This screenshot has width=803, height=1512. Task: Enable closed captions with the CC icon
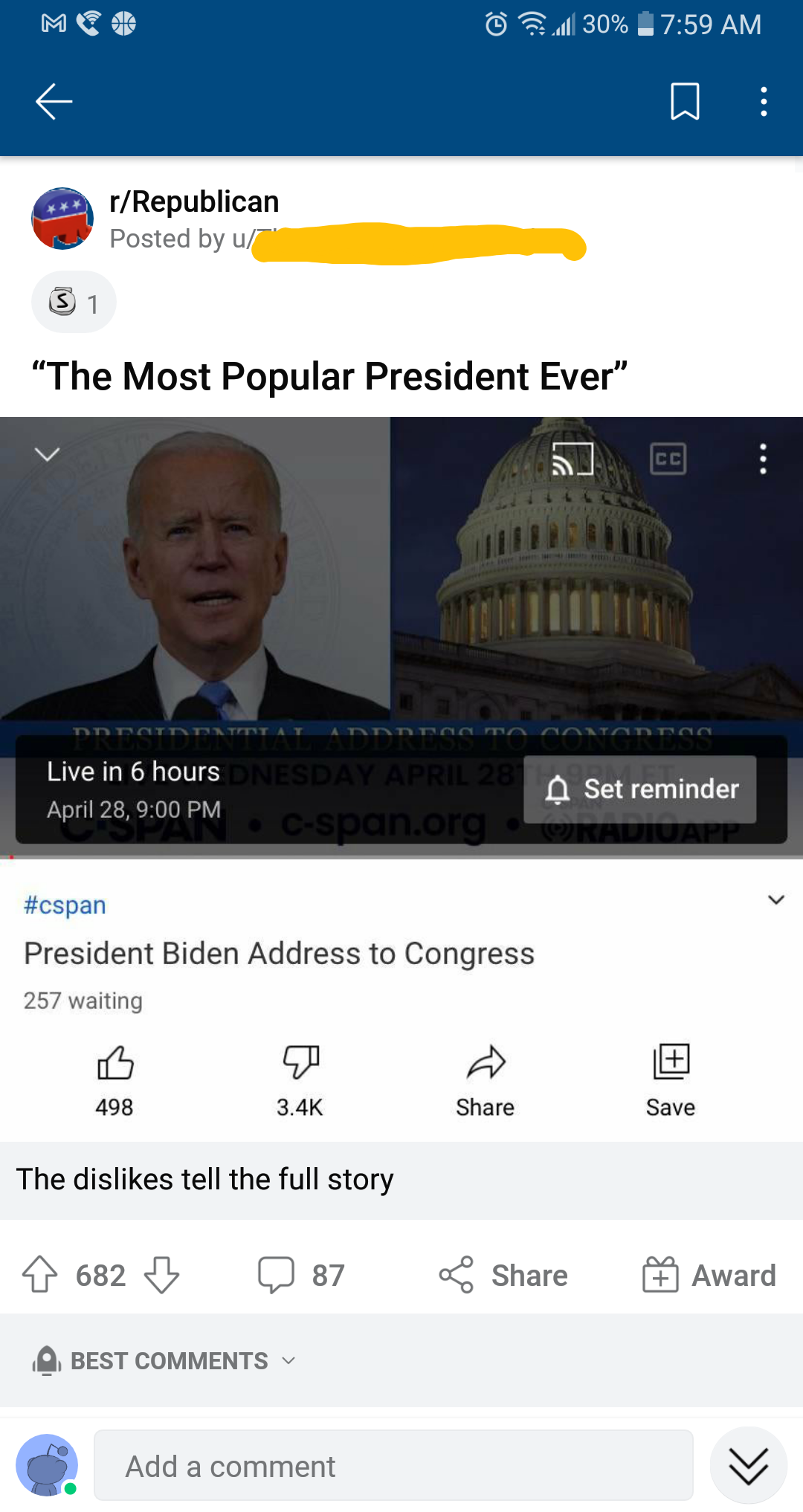668,459
